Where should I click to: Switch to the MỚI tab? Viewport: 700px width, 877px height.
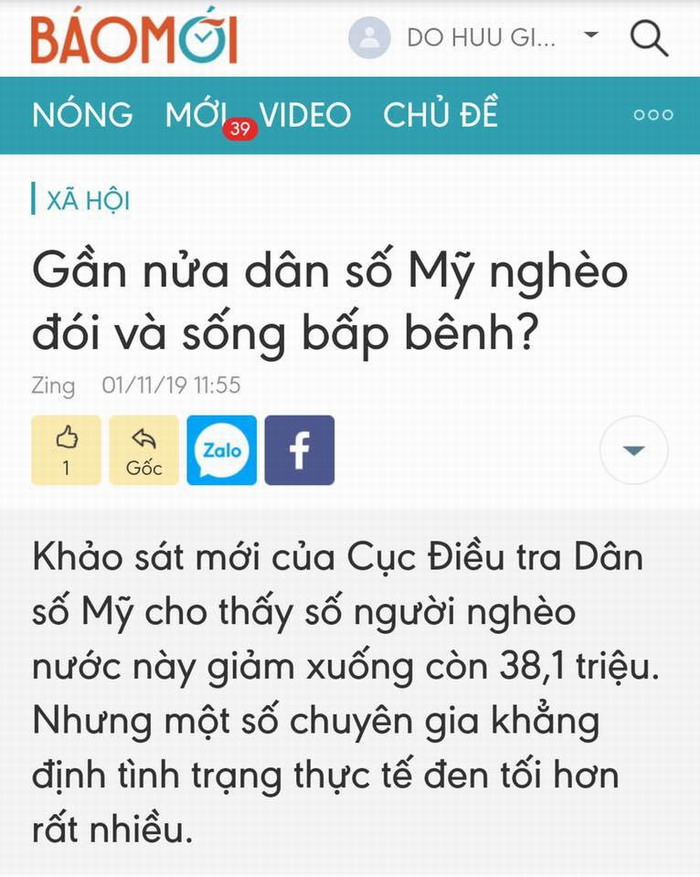(x=197, y=115)
